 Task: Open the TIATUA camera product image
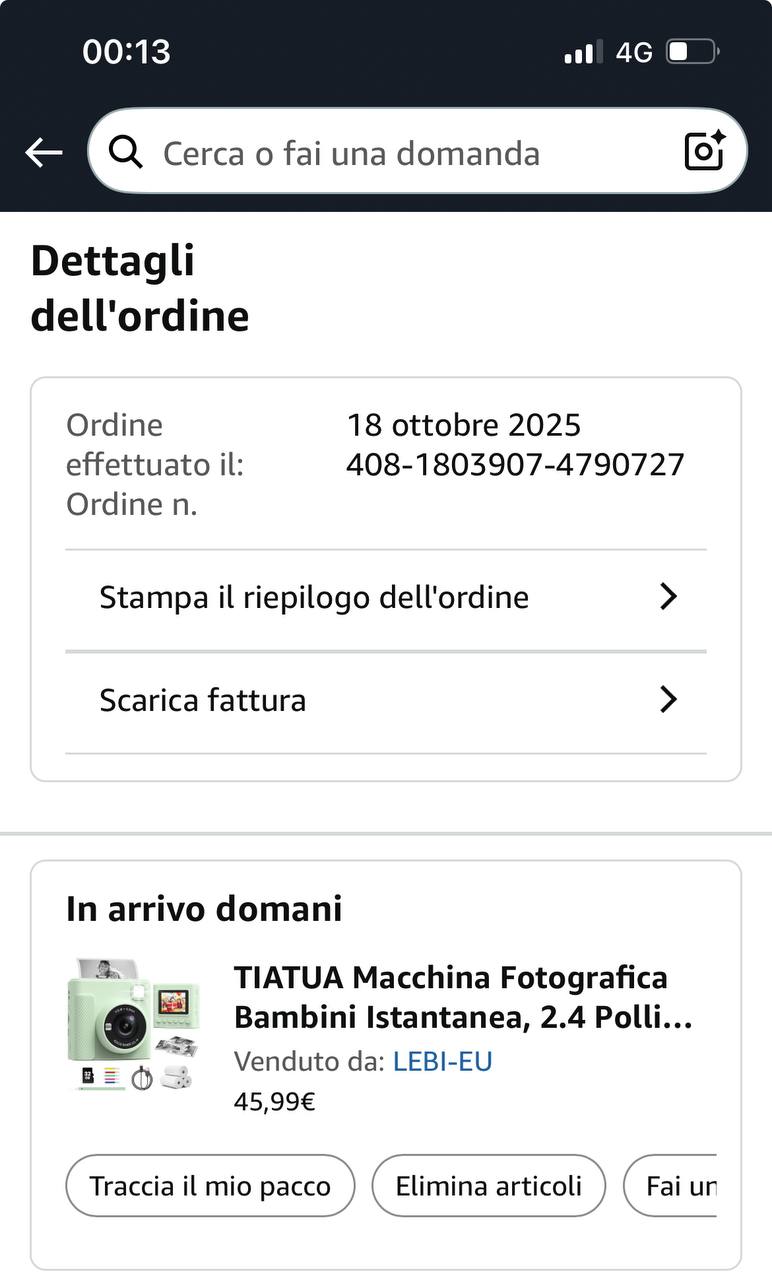134,1024
